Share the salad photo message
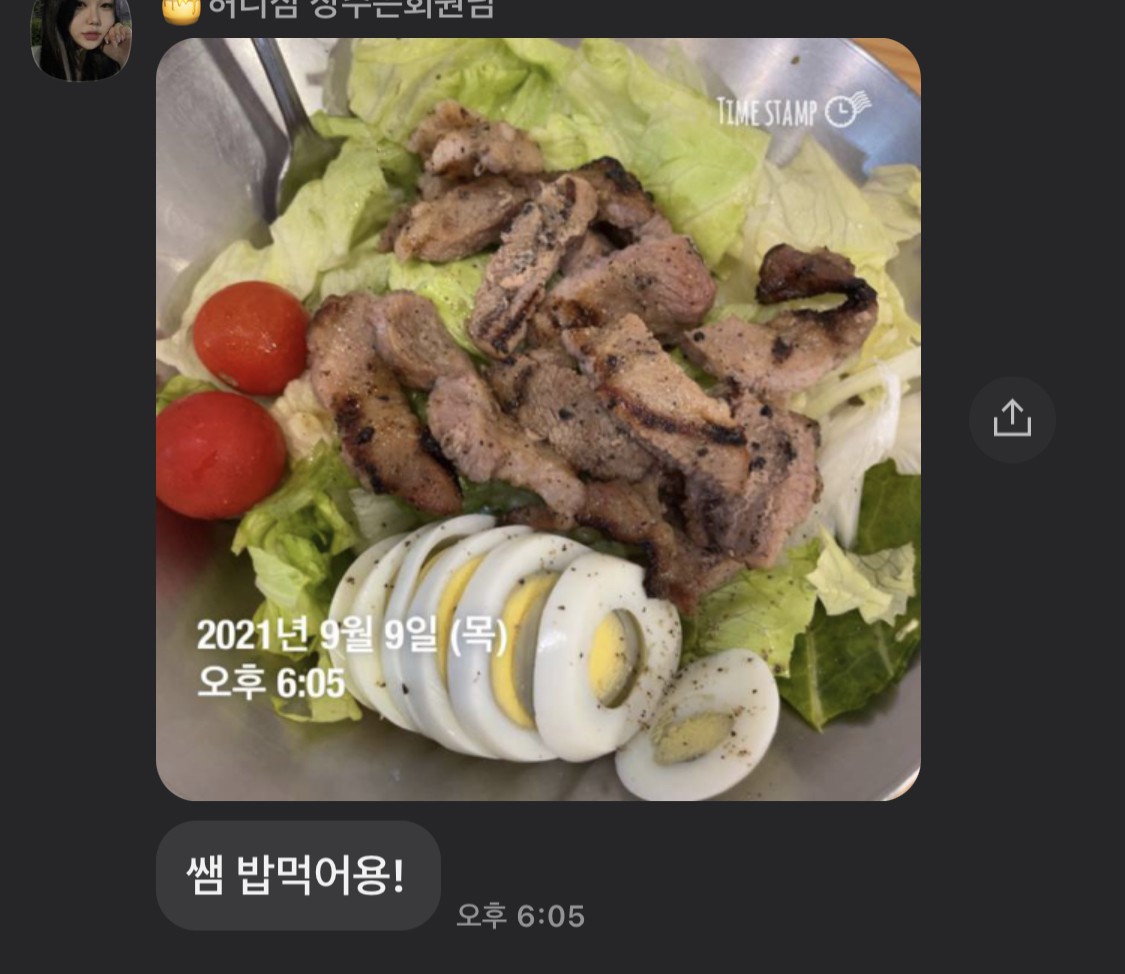 pos(1012,419)
